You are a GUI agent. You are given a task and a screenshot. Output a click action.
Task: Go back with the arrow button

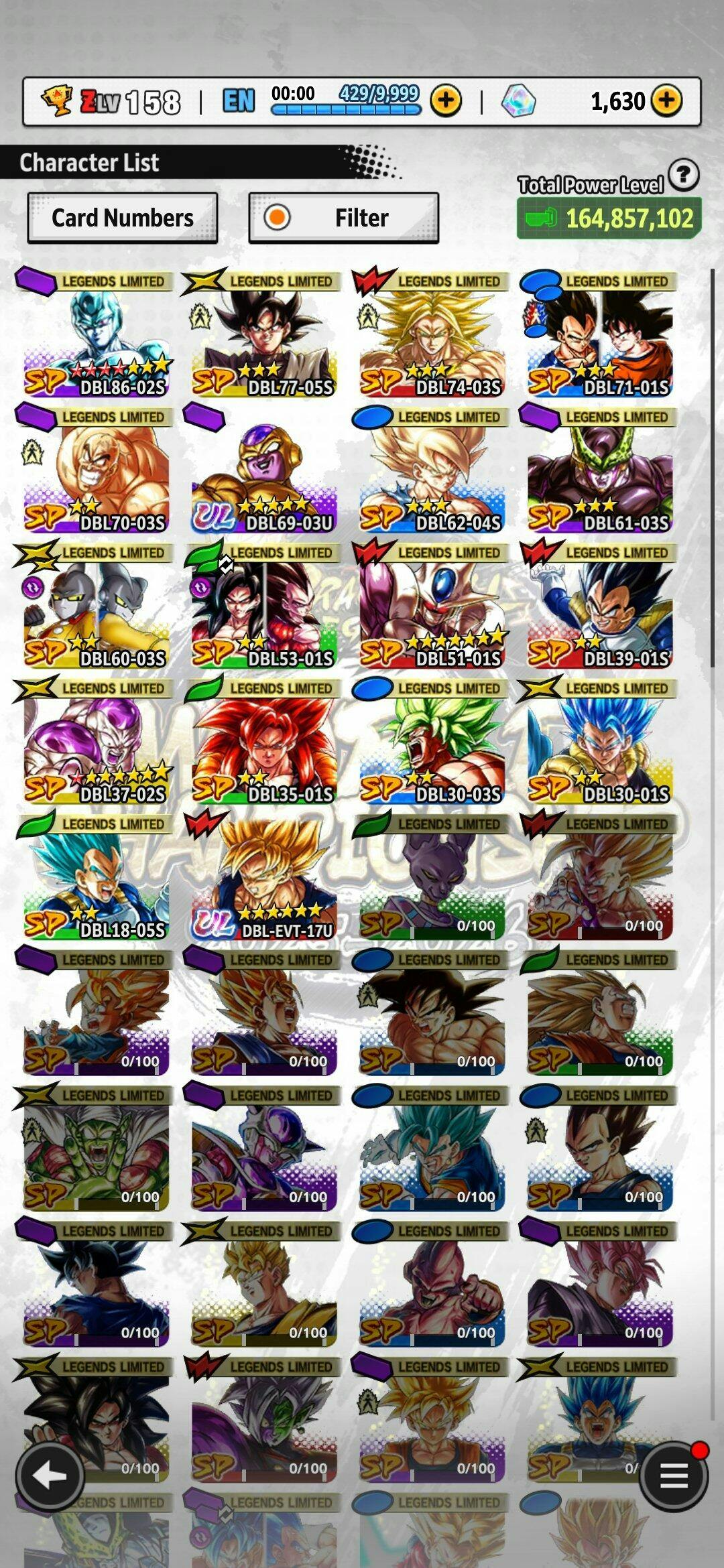coord(50,1476)
